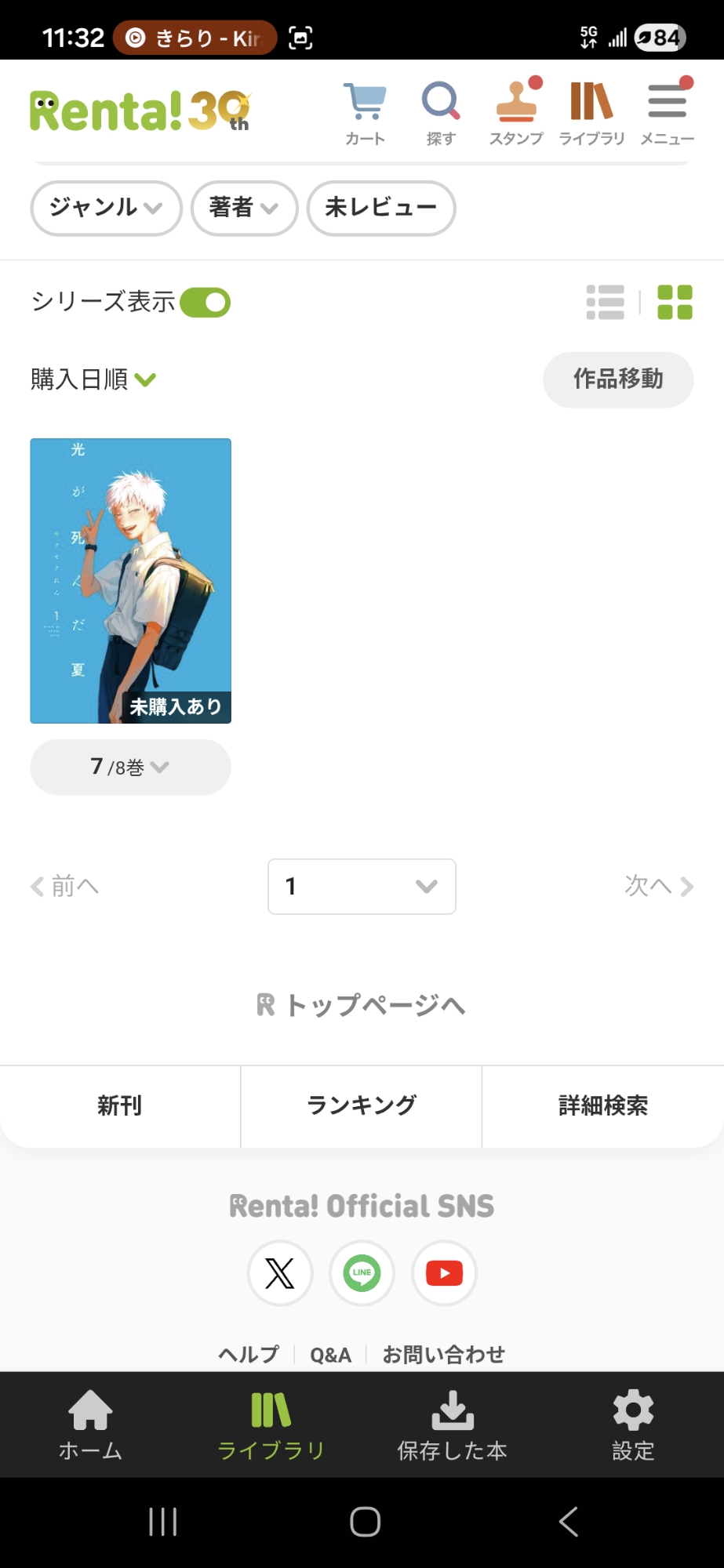This screenshot has height=1568, width=724.
Task: Open 詳細検索 advanced search
Action: coord(602,1105)
